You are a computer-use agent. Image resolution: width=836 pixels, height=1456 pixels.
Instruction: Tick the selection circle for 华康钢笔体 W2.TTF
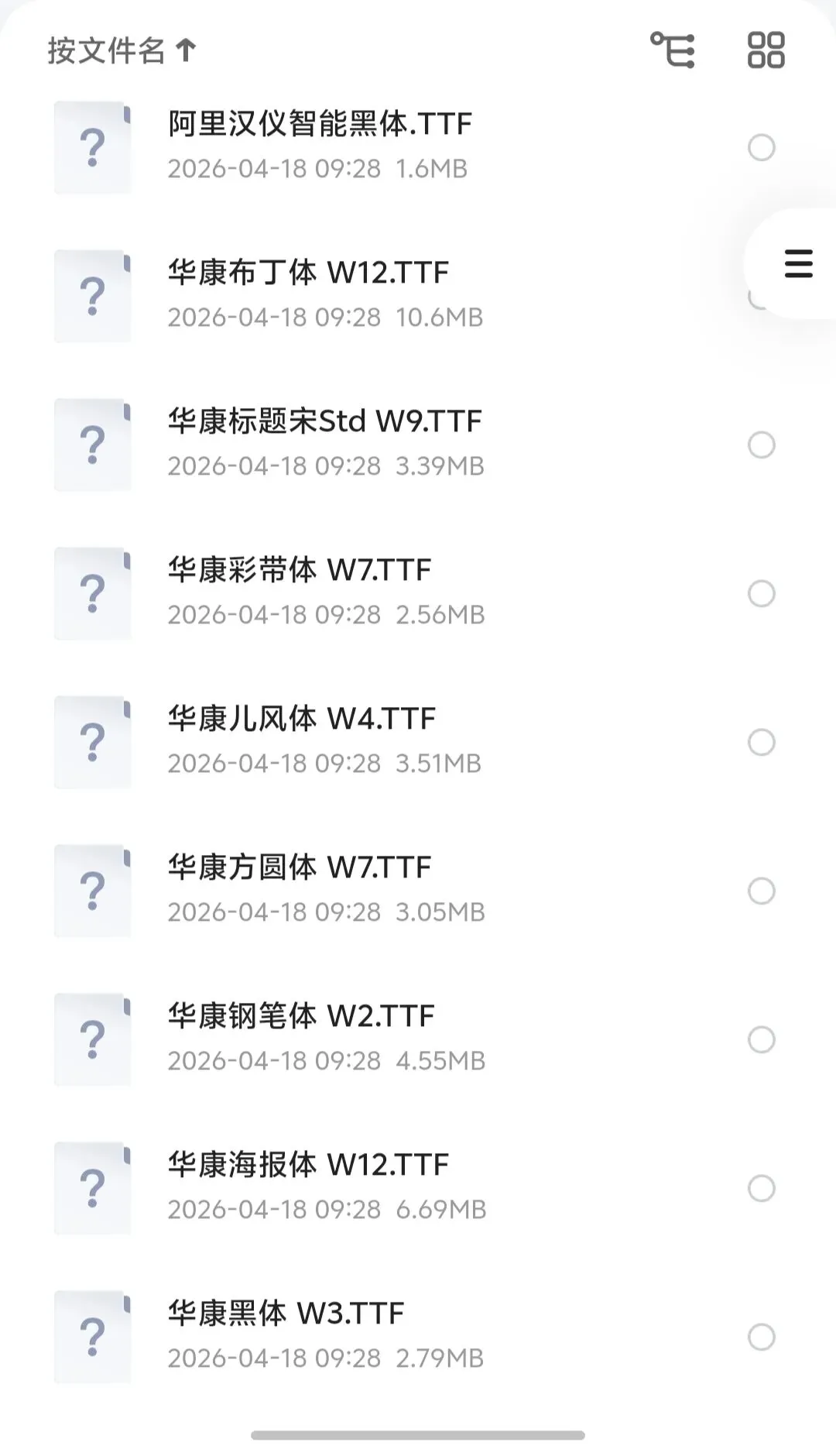[x=761, y=1039]
